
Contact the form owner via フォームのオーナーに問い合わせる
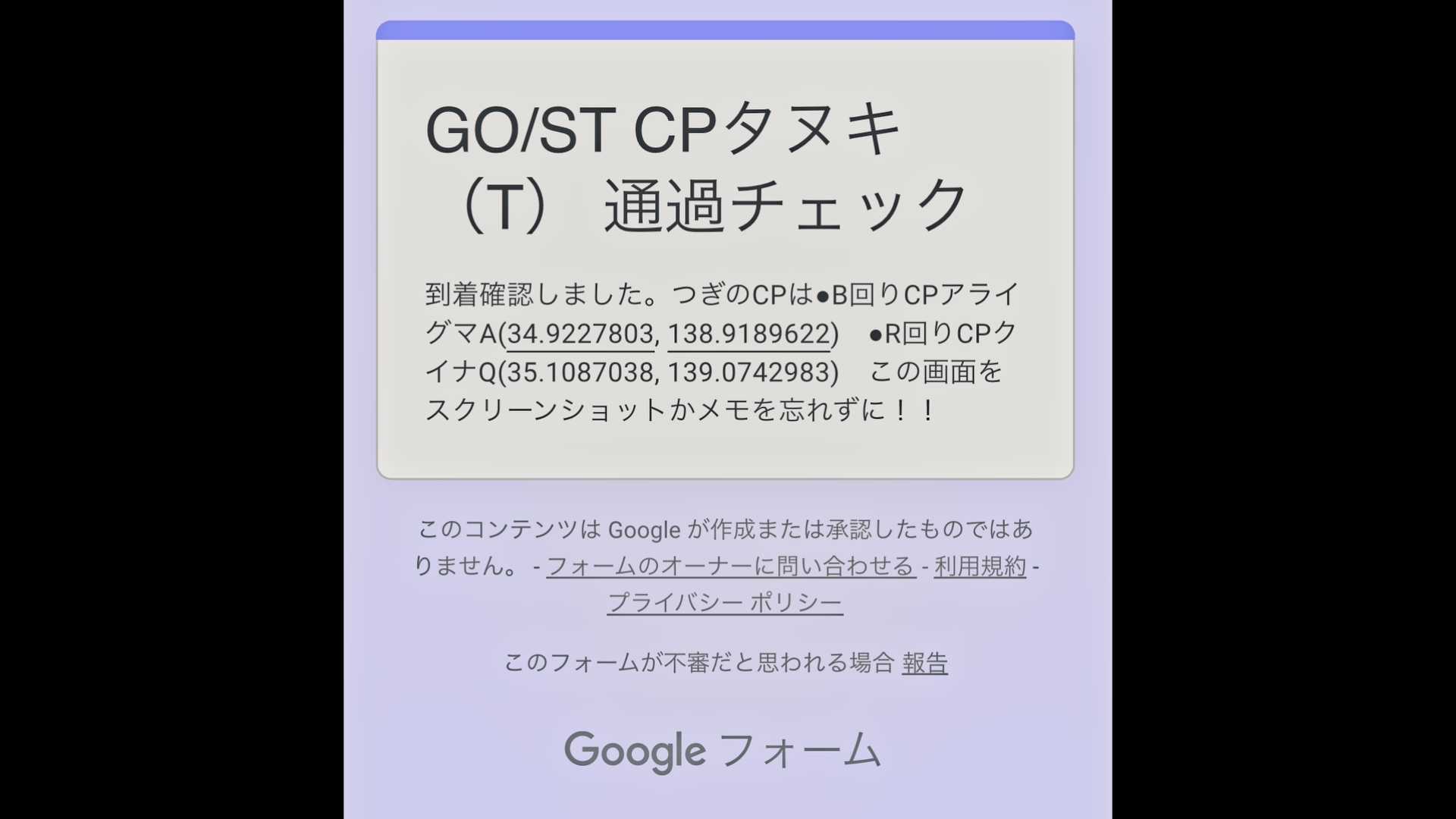pos(730,566)
